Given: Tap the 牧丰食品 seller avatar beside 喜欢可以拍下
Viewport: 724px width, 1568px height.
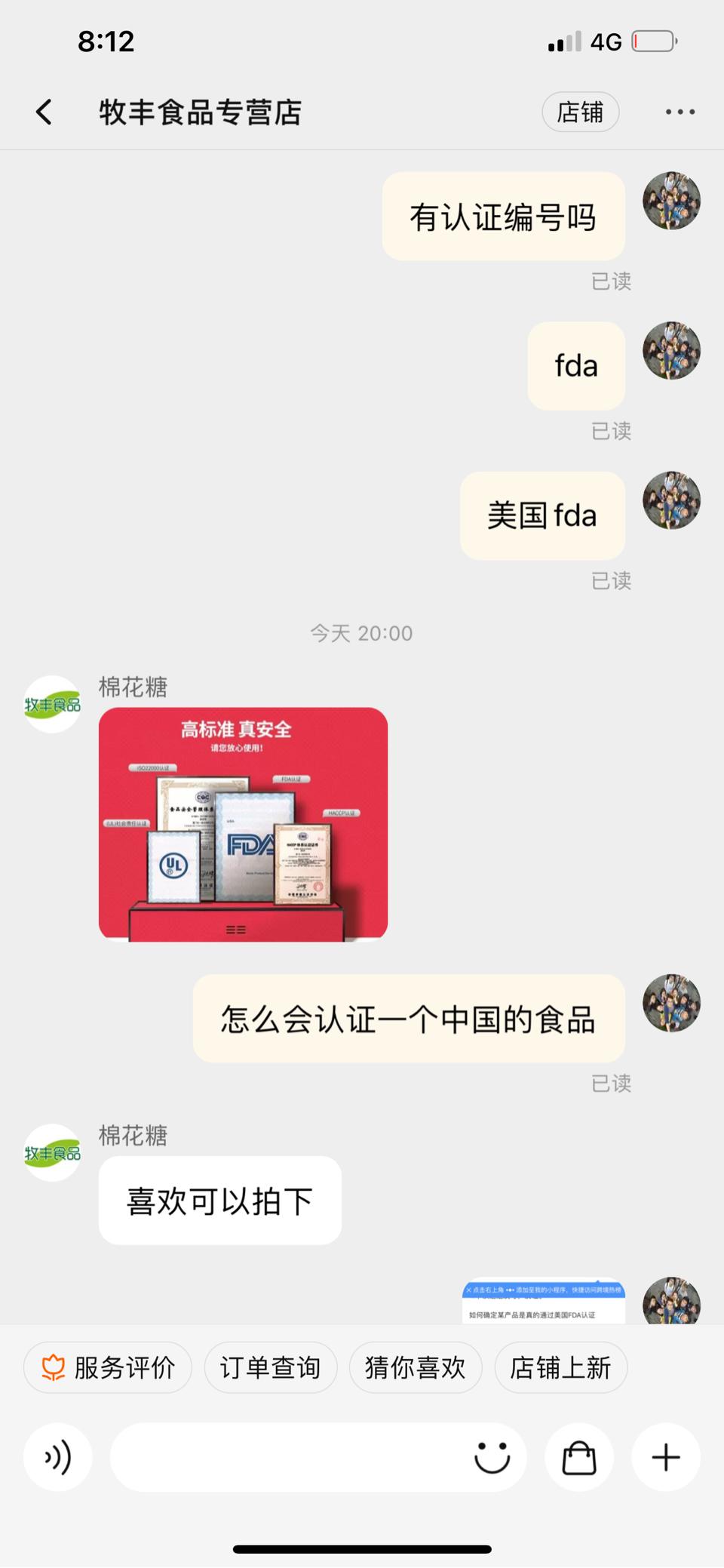Looking at the screenshot, I should [52, 1152].
